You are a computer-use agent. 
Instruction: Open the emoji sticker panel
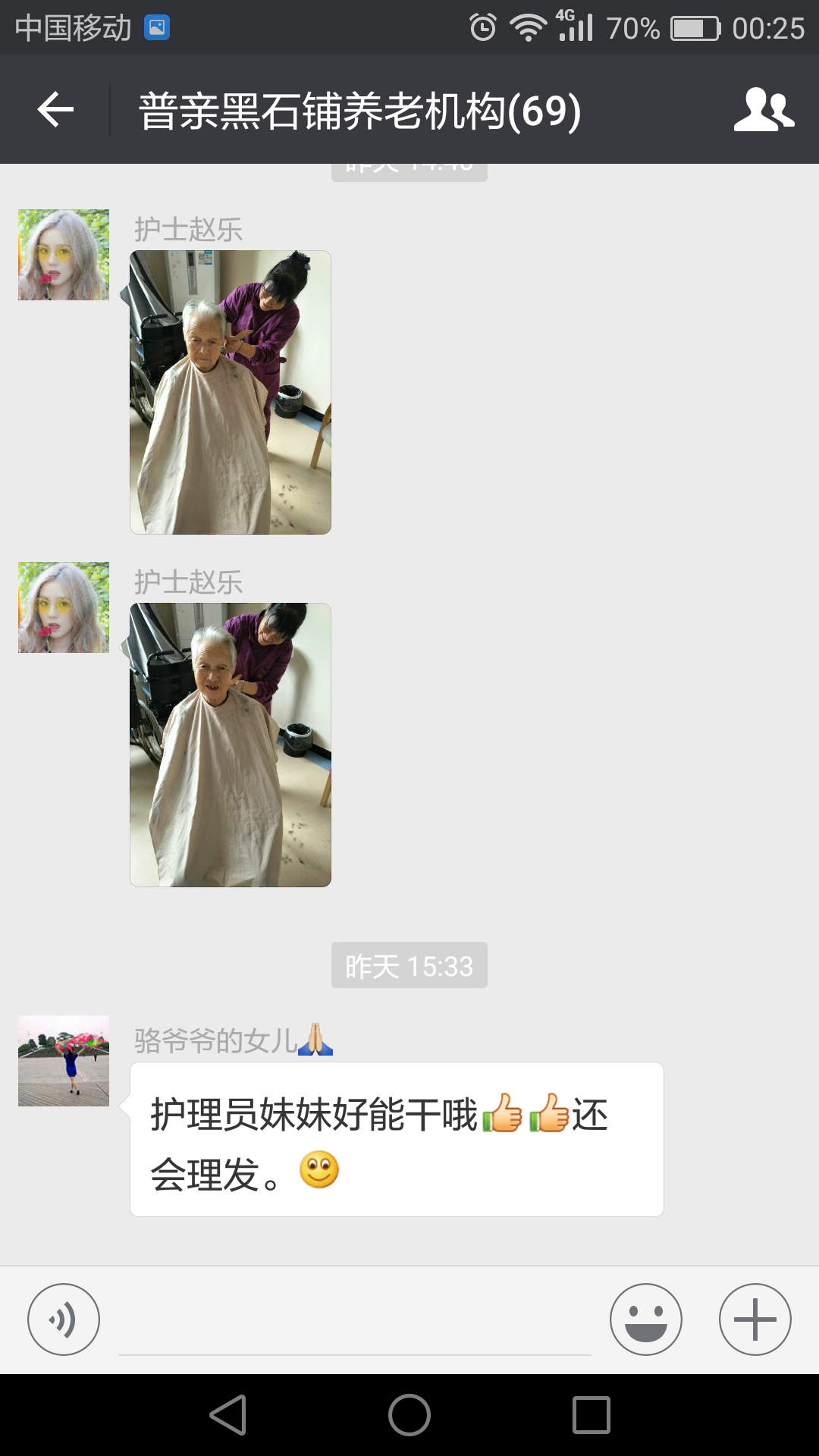645,1319
